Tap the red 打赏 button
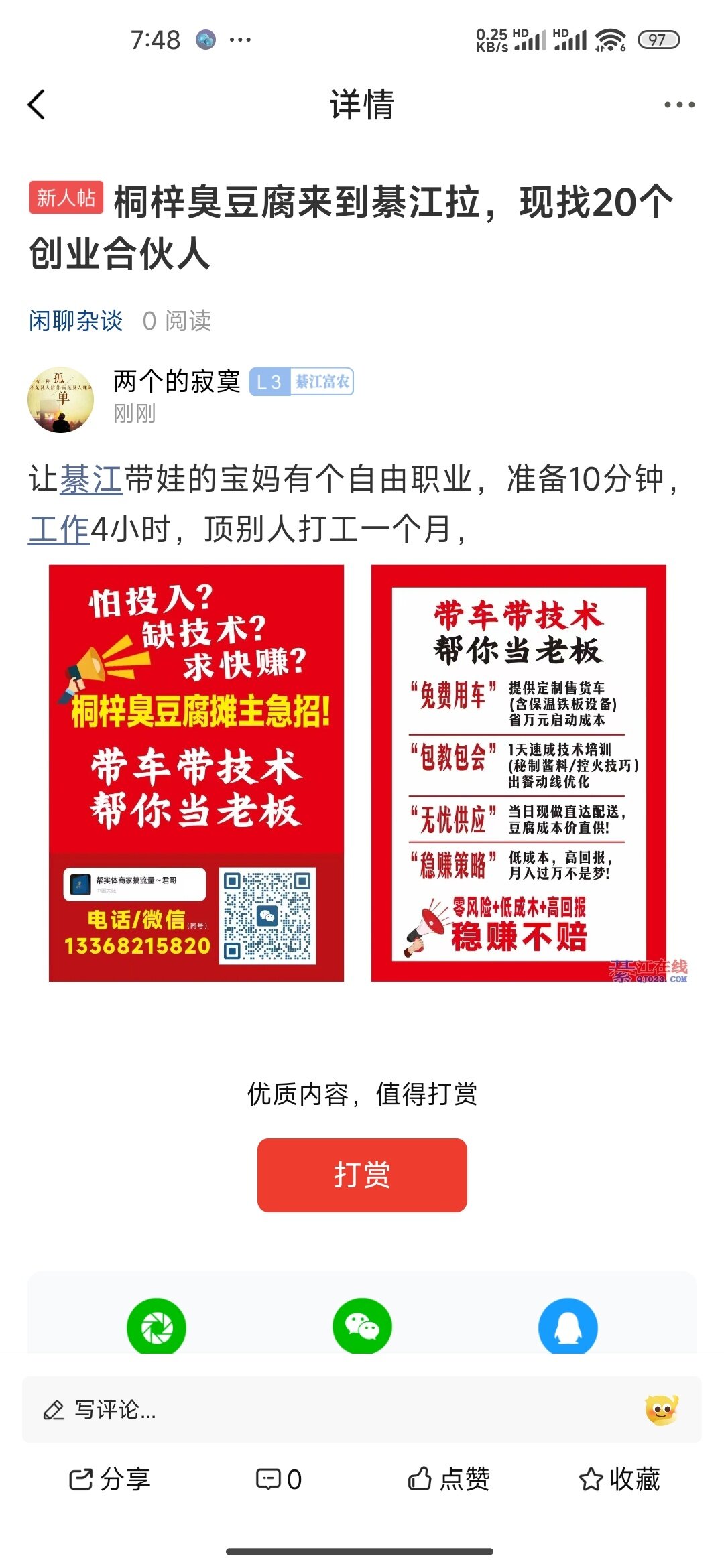724x1568 pixels. (362, 1175)
